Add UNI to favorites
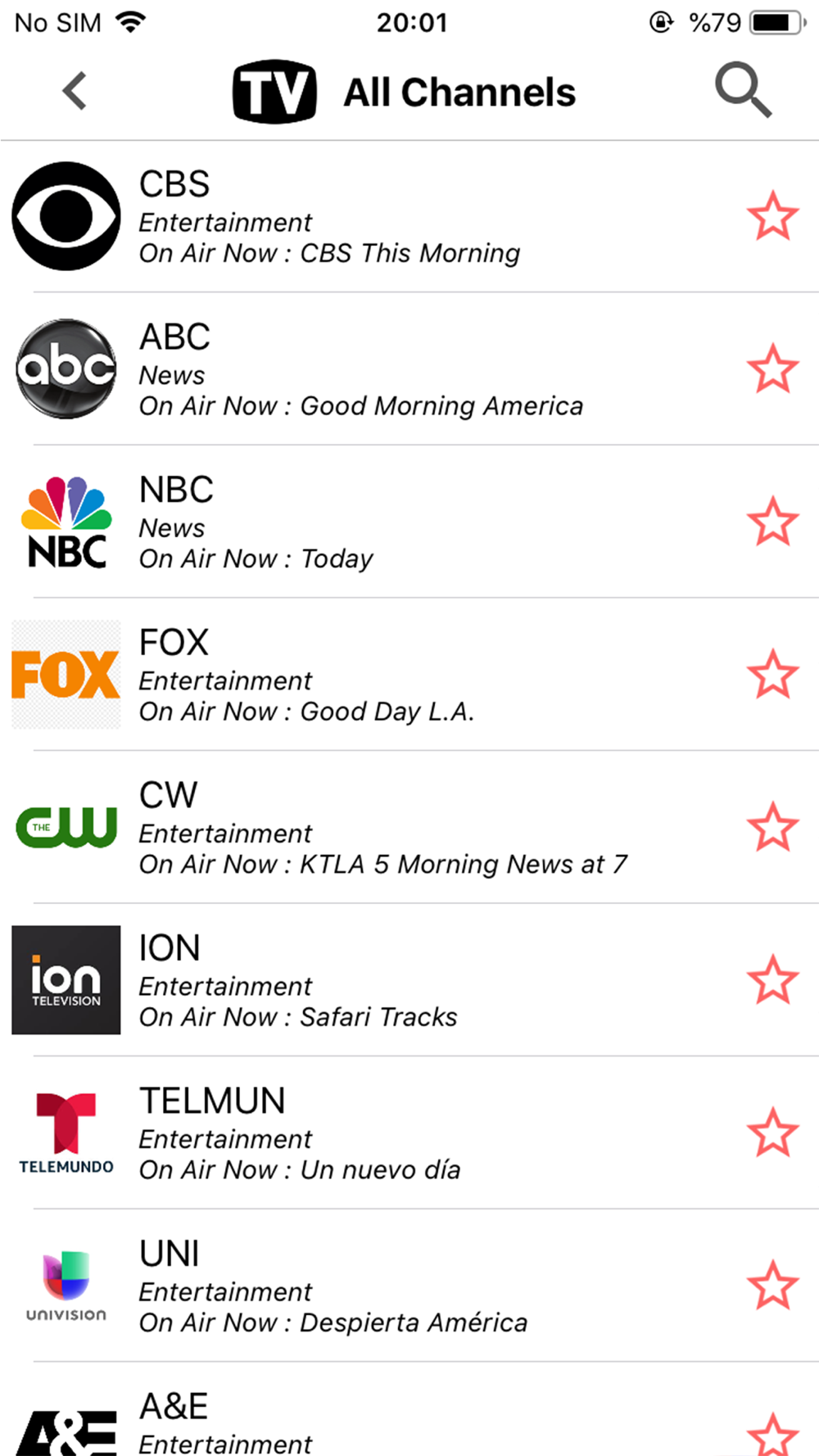 [772, 1285]
